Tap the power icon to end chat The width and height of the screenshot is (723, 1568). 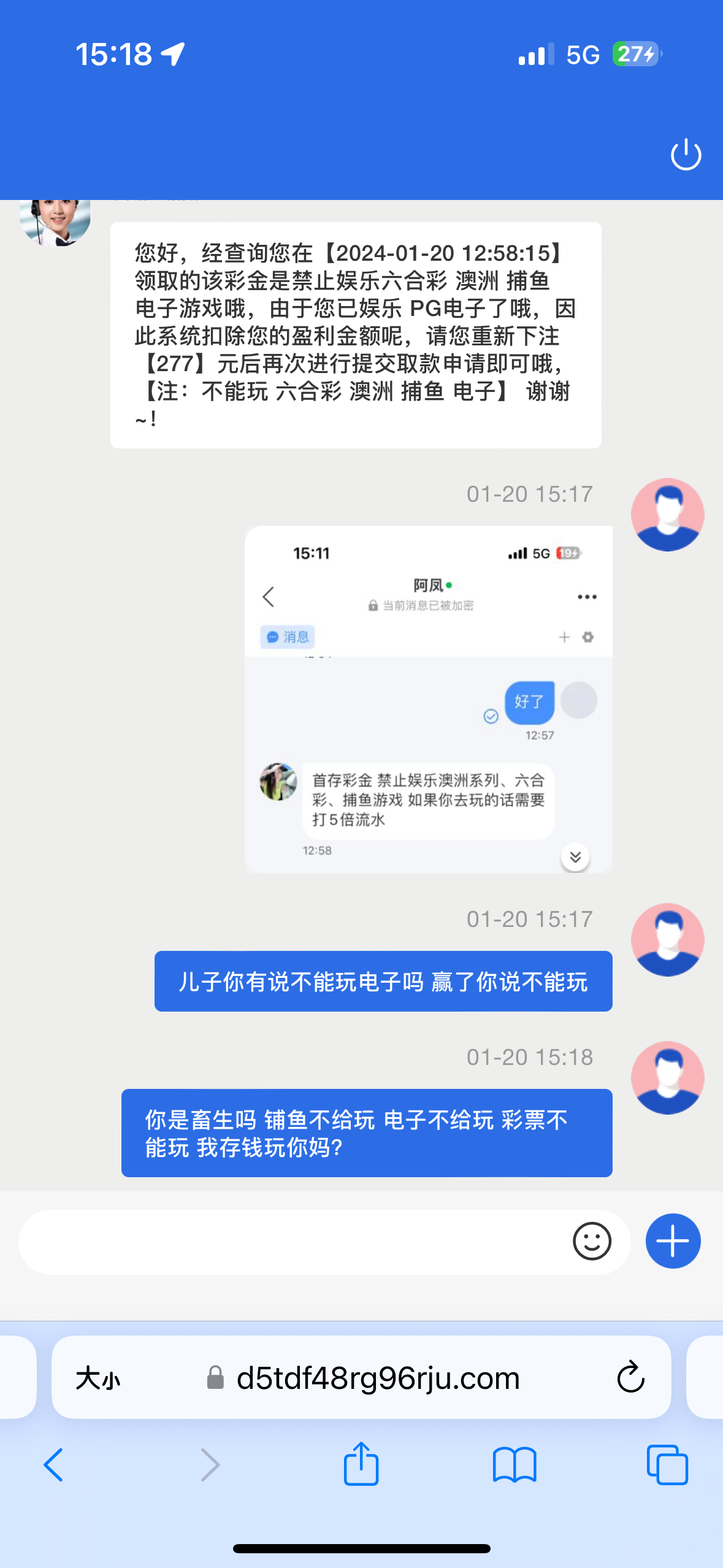[x=686, y=154]
